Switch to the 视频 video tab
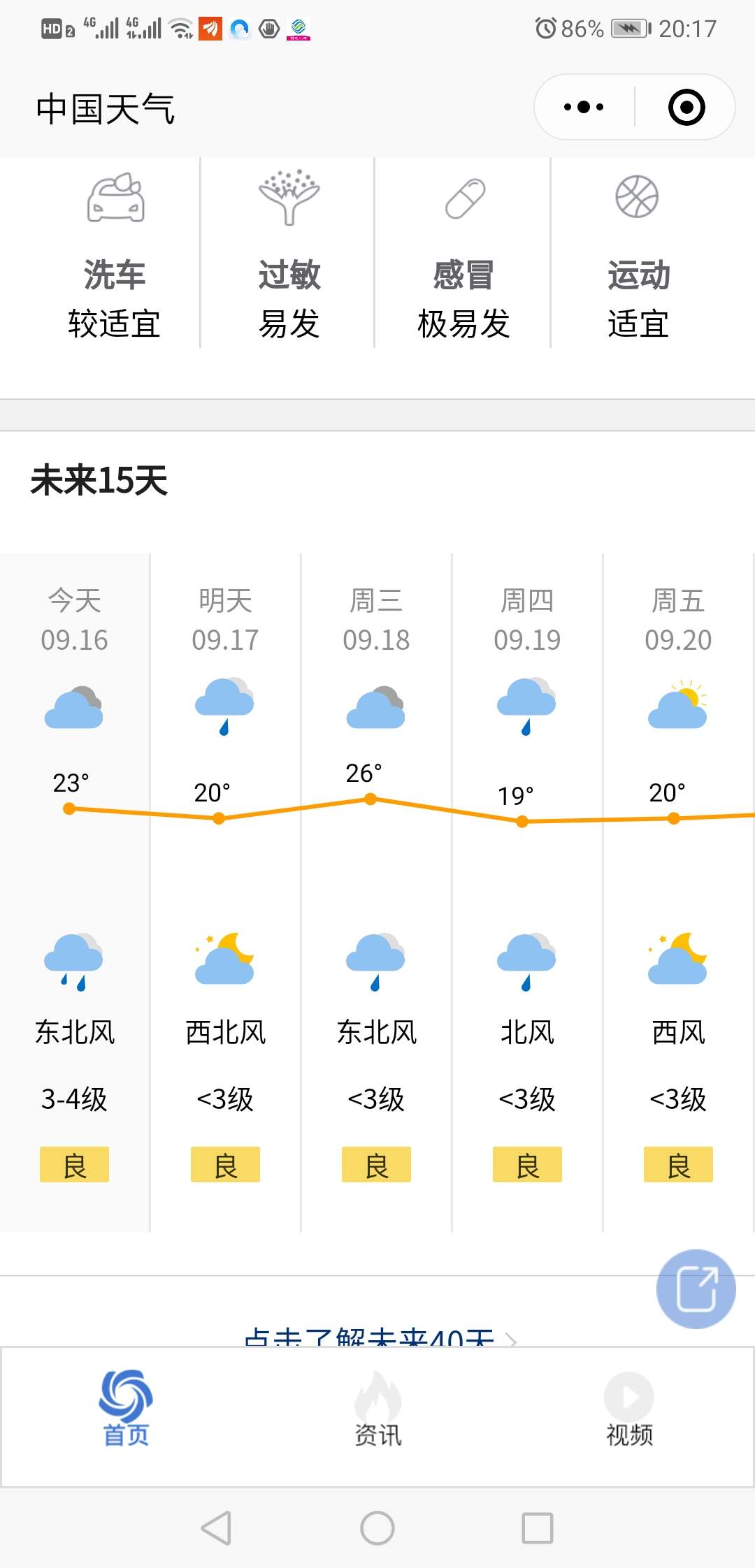755x1568 pixels. coord(629,1408)
